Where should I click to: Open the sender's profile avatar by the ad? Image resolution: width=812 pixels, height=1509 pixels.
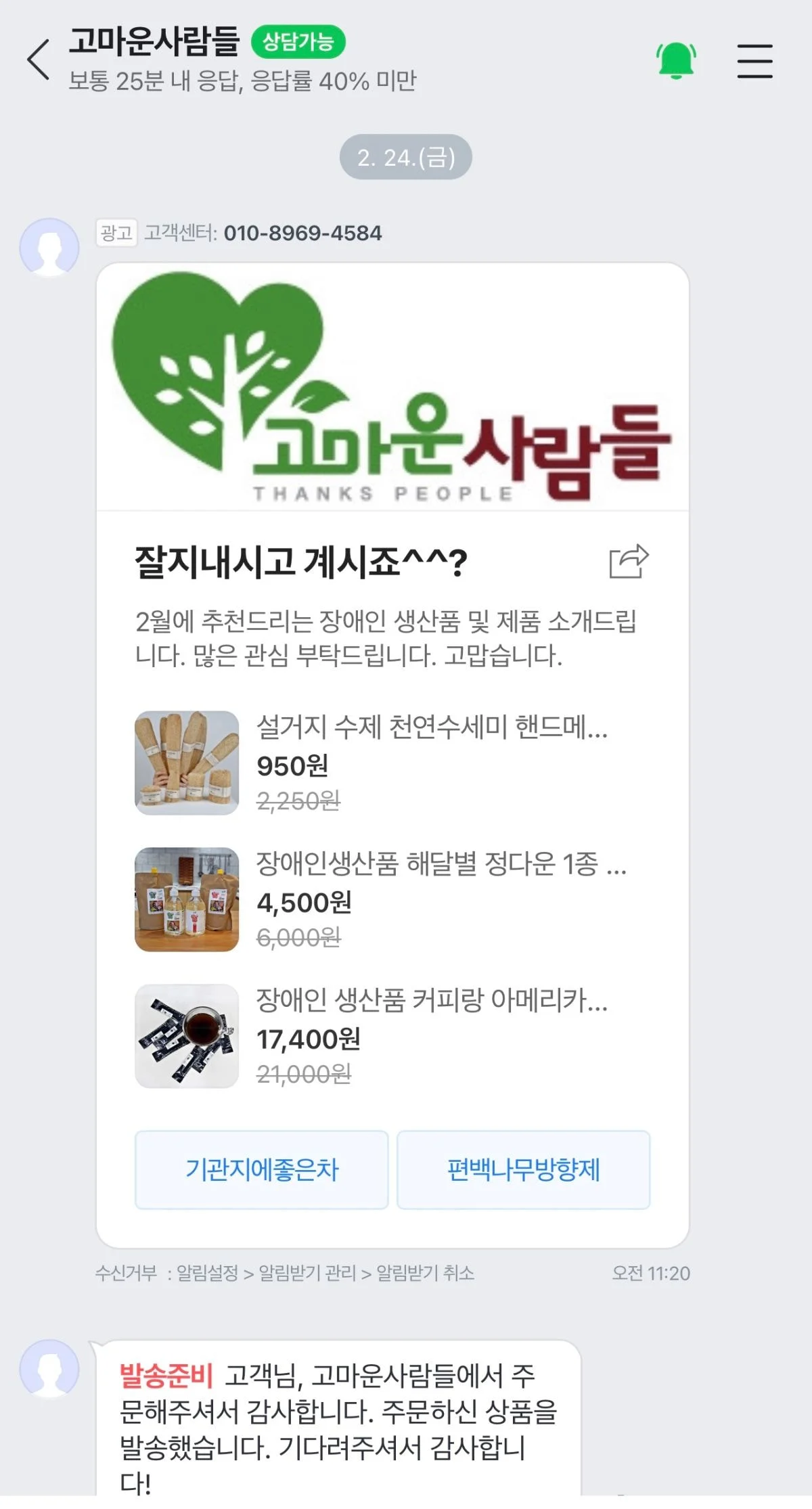(49, 248)
